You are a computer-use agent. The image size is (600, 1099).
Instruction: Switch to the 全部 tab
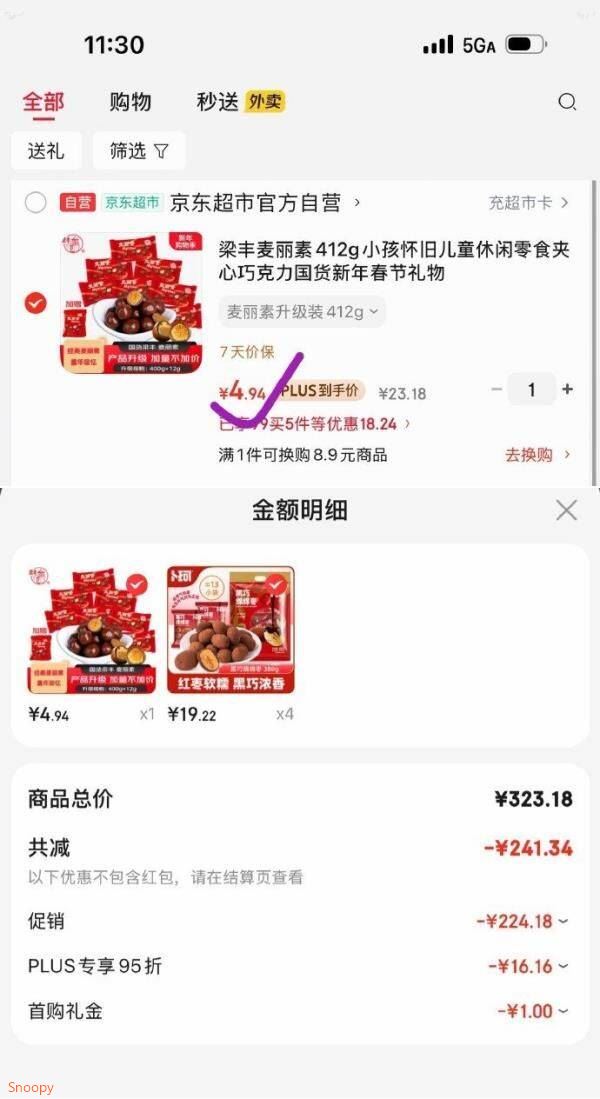43,102
